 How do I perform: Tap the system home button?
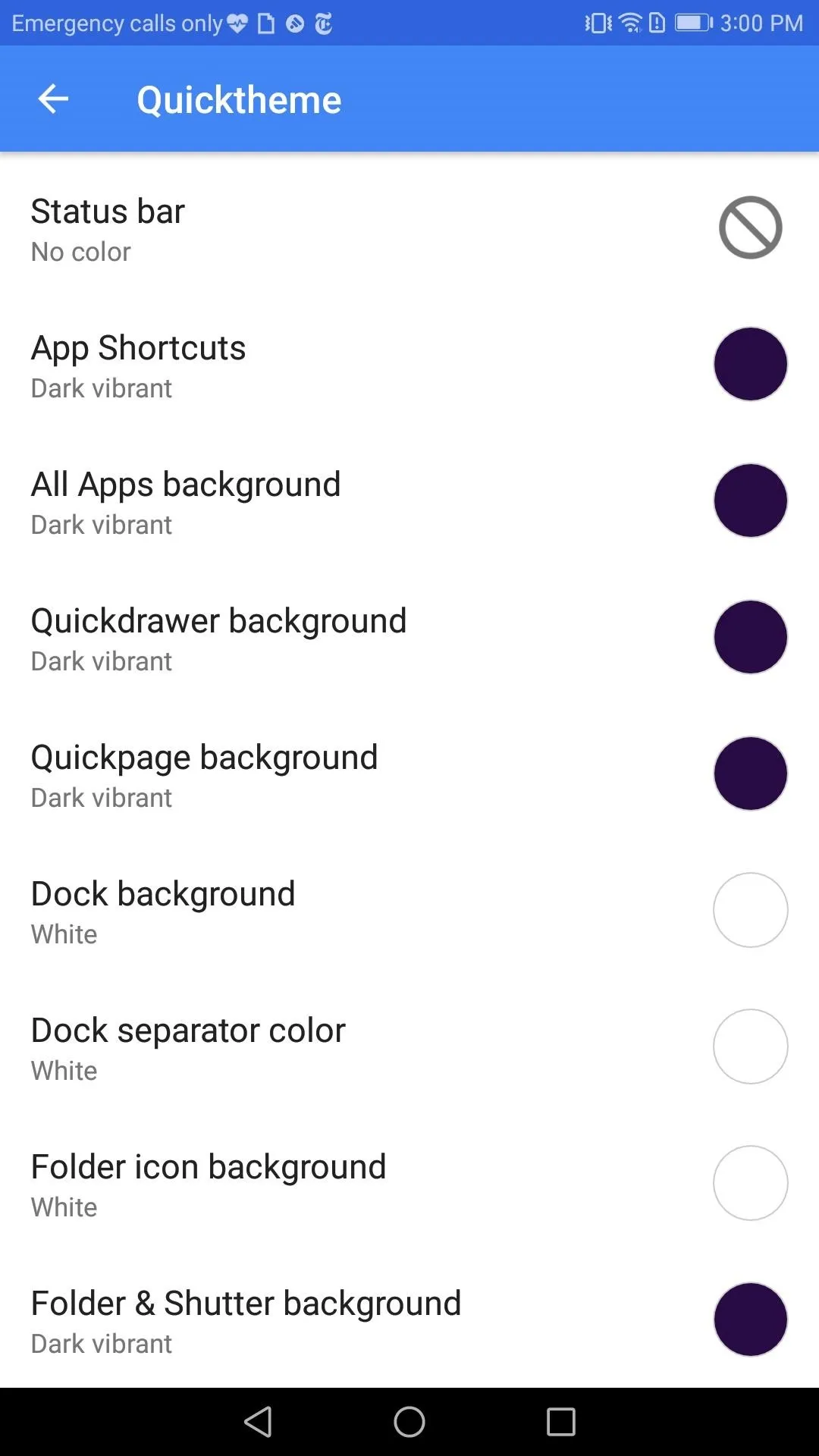(409, 1422)
